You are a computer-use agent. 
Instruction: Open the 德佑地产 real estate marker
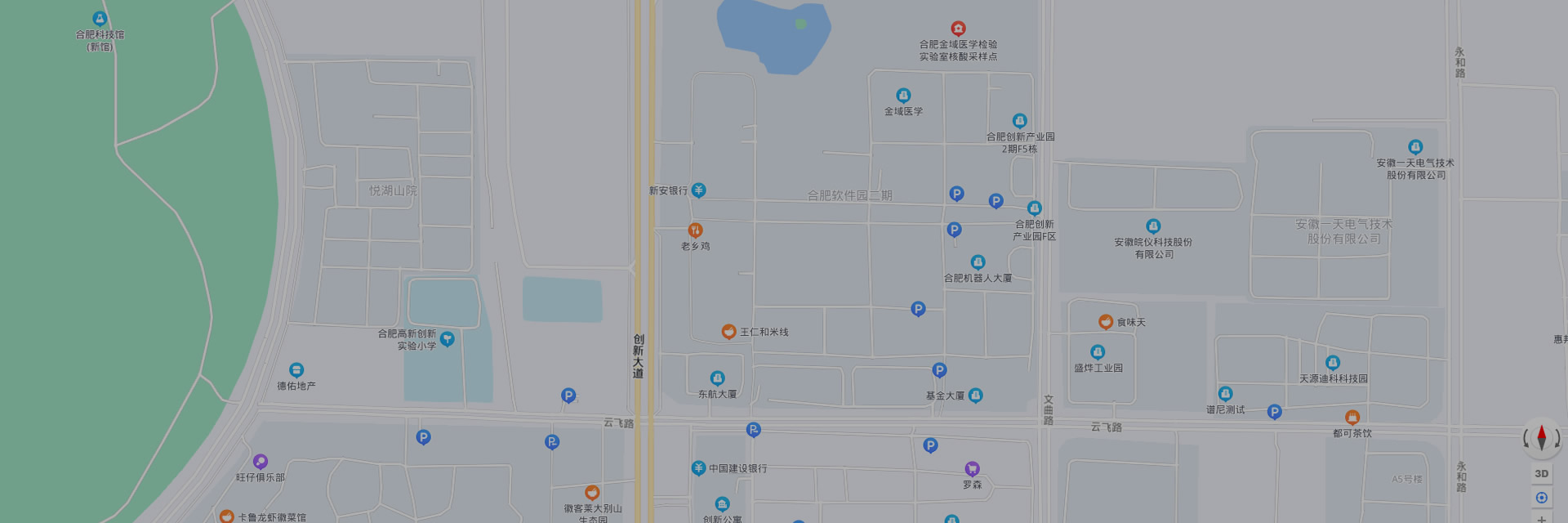point(296,370)
